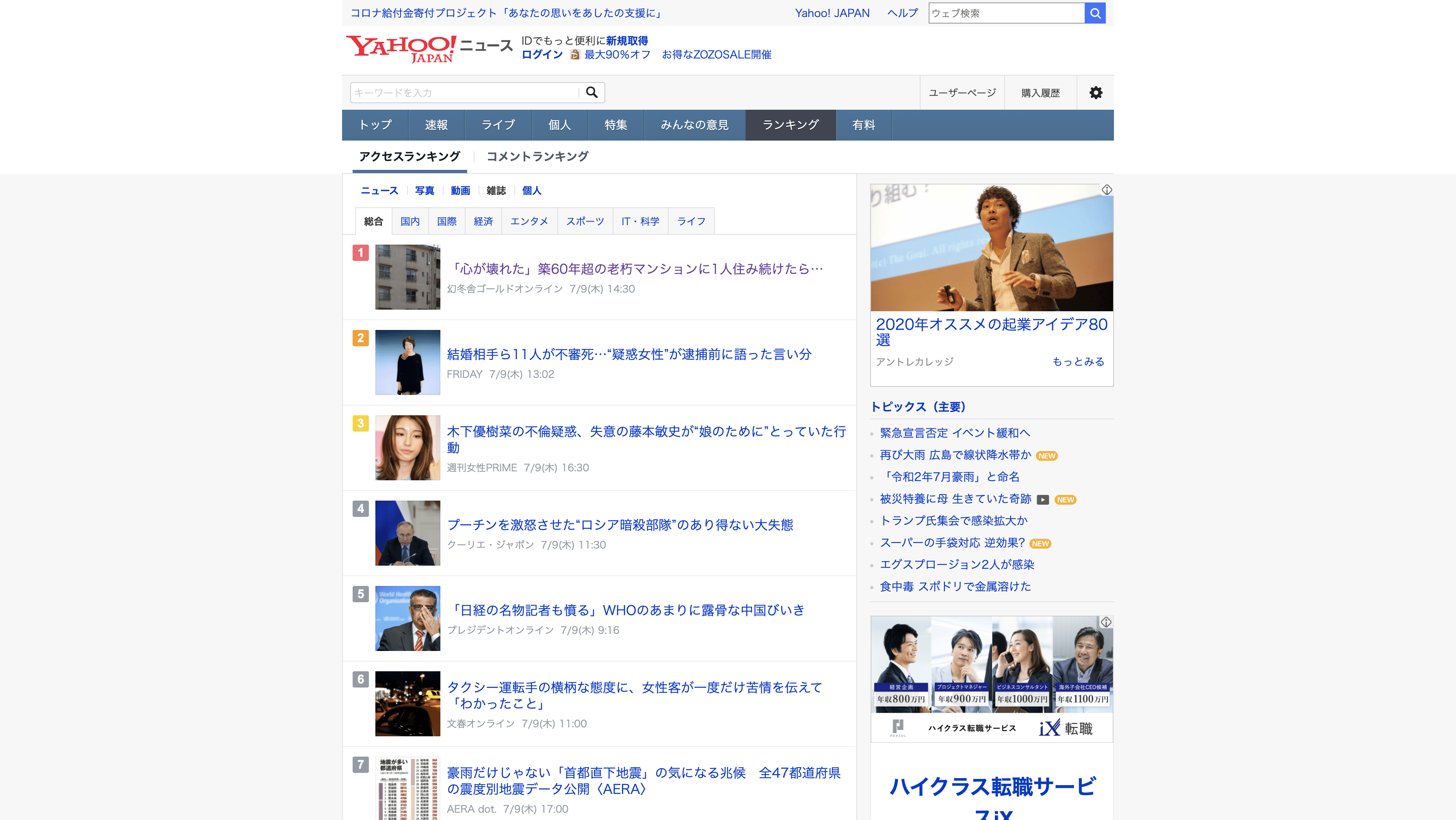This screenshot has width=1456, height=820.
Task: Tap もっとみる on the 起業アイデア ad
Action: 1077,362
